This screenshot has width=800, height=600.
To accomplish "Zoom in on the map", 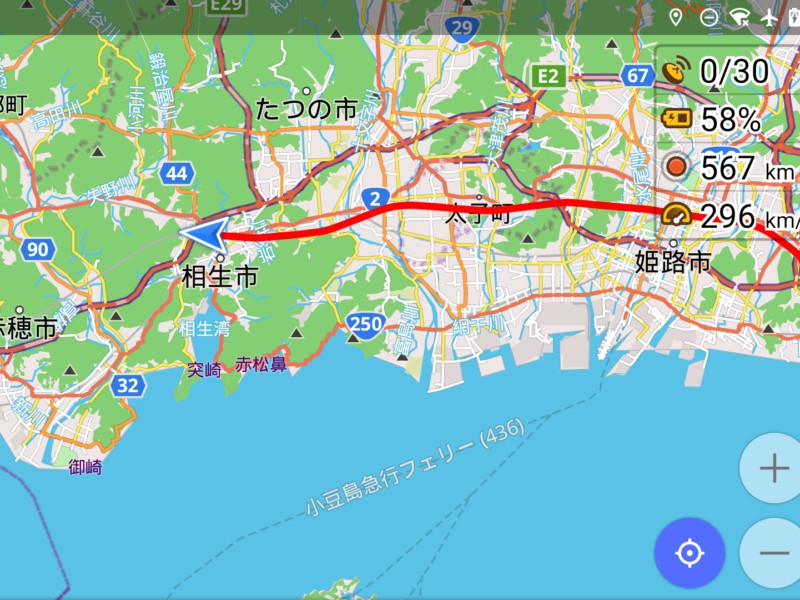I will (773, 468).
